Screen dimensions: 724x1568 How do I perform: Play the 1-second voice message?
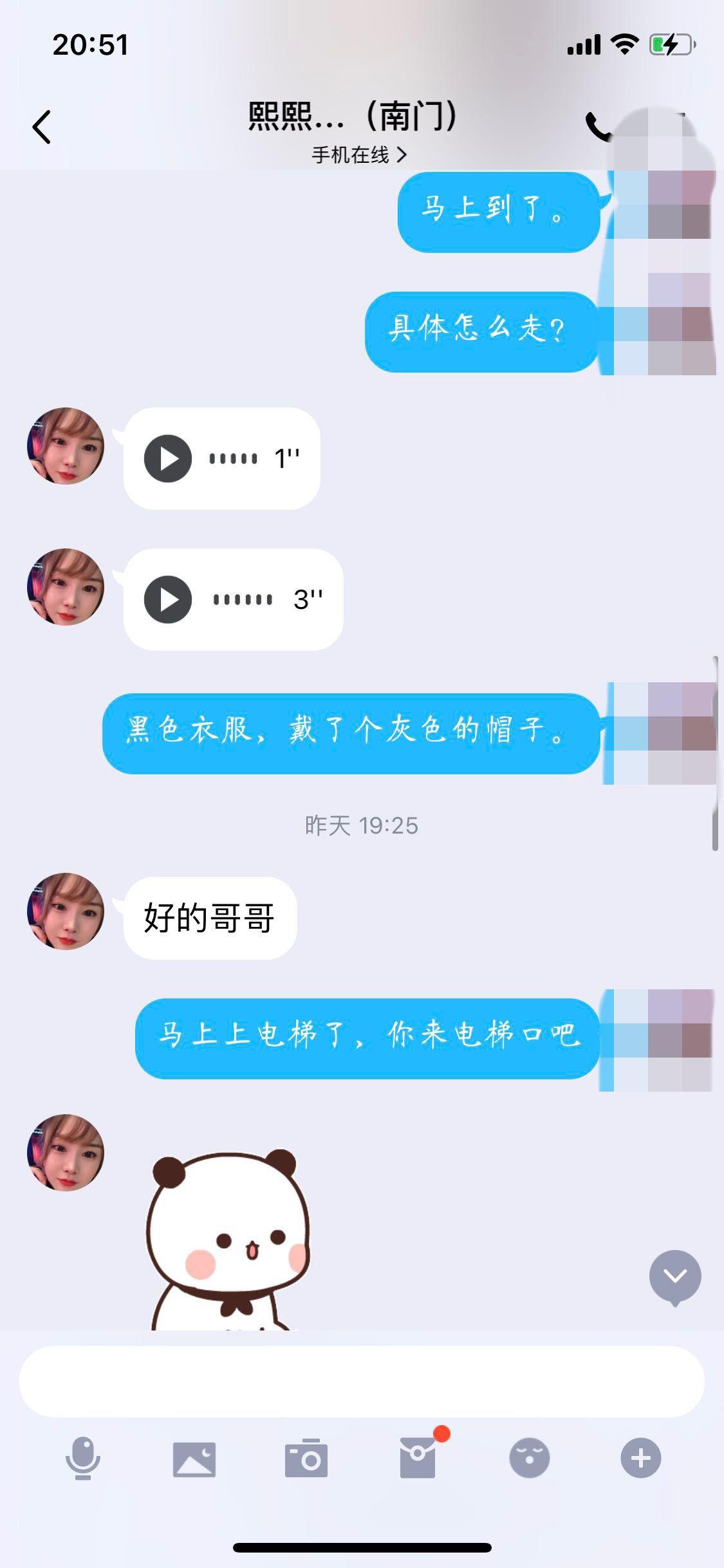coord(168,459)
